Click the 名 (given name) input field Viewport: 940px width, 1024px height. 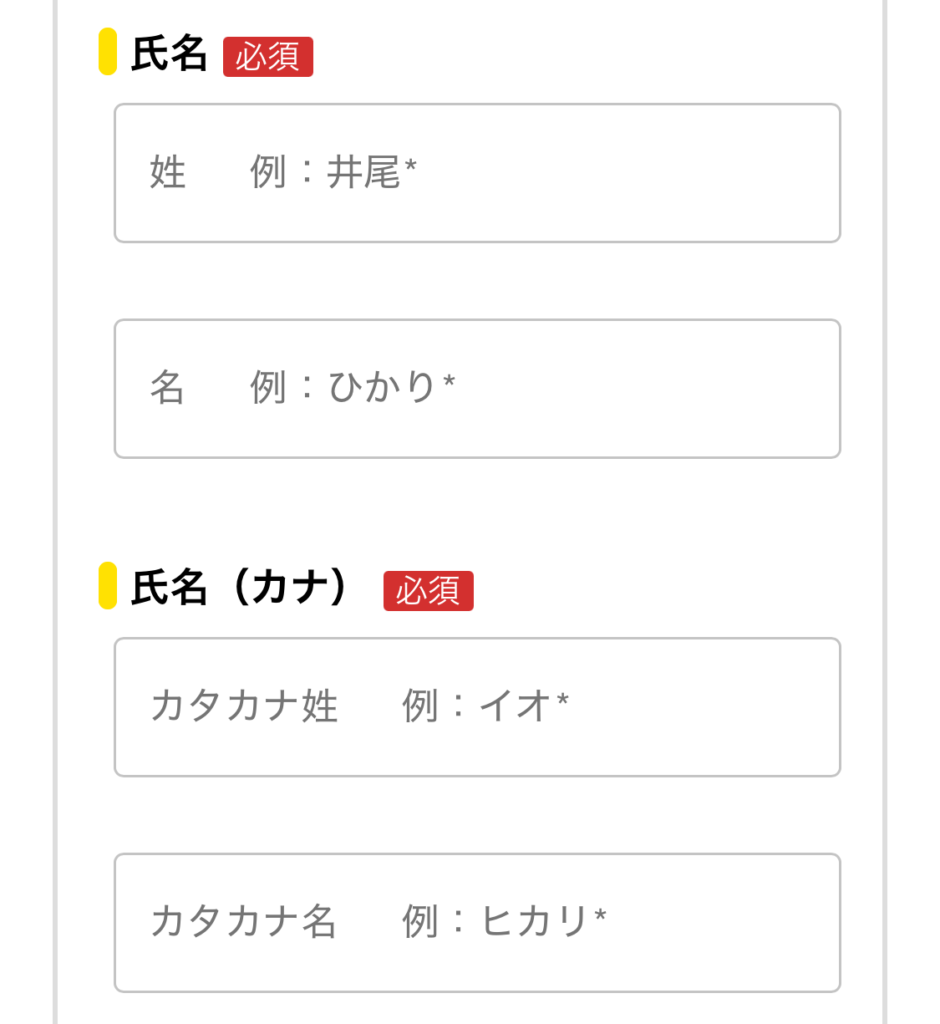[x=477, y=389]
